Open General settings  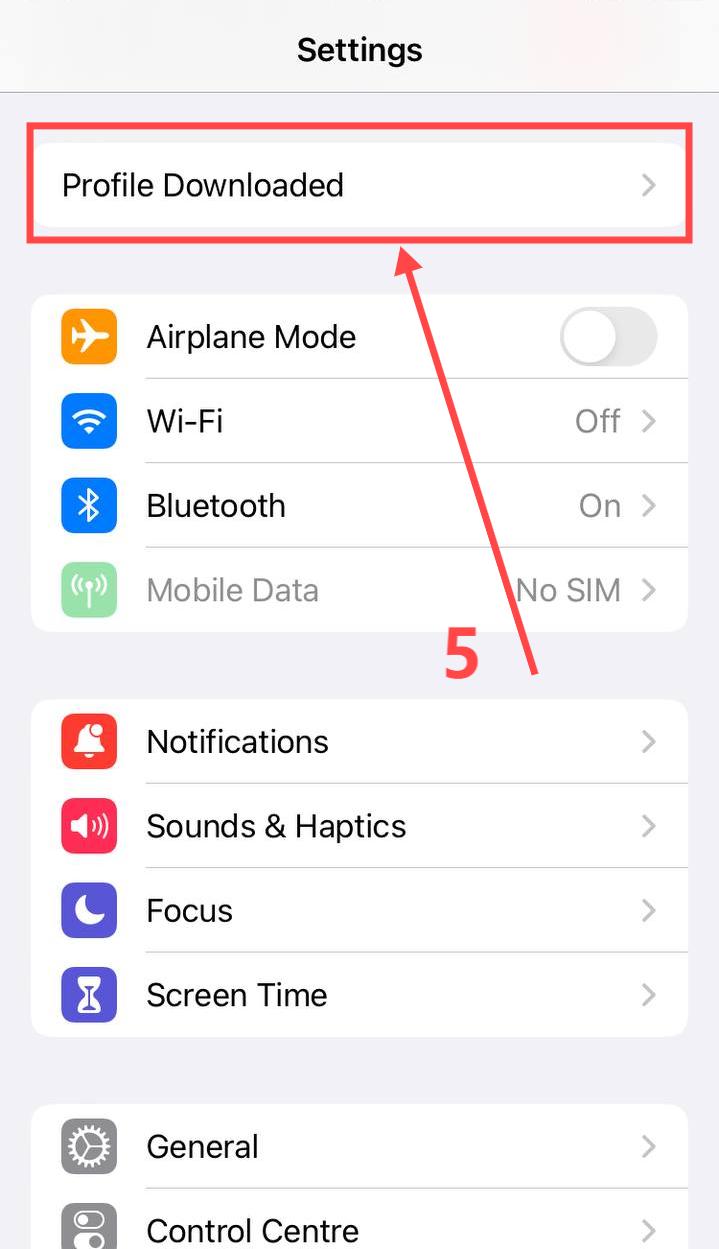pyautogui.click(x=359, y=1146)
